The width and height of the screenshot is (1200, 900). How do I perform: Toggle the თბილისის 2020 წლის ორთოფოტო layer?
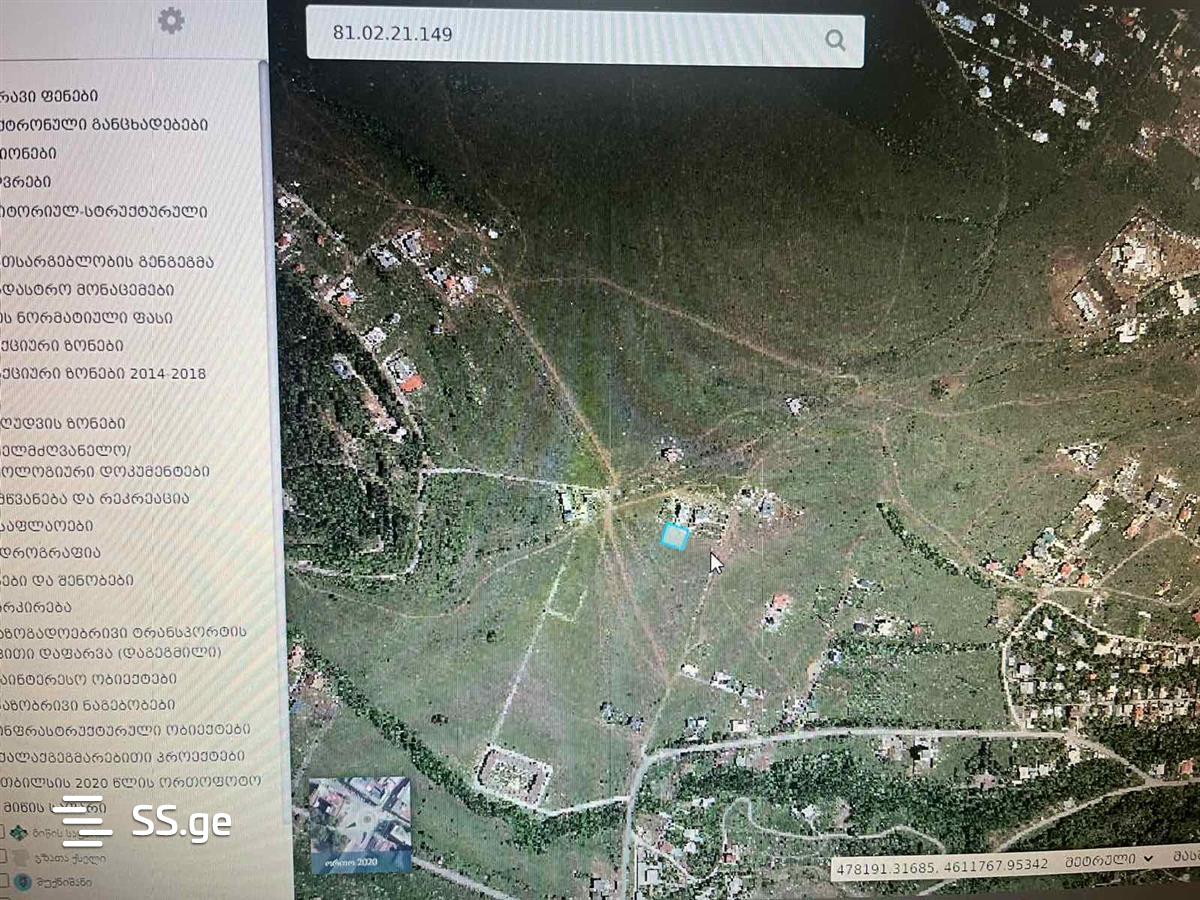tap(132, 781)
